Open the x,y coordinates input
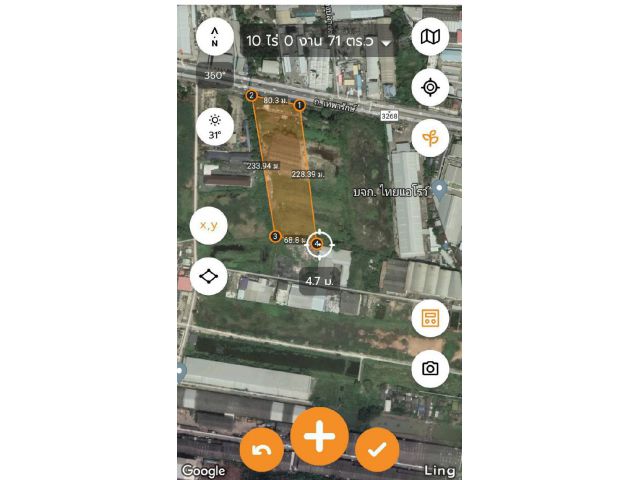640x480 pixels. coord(209,225)
